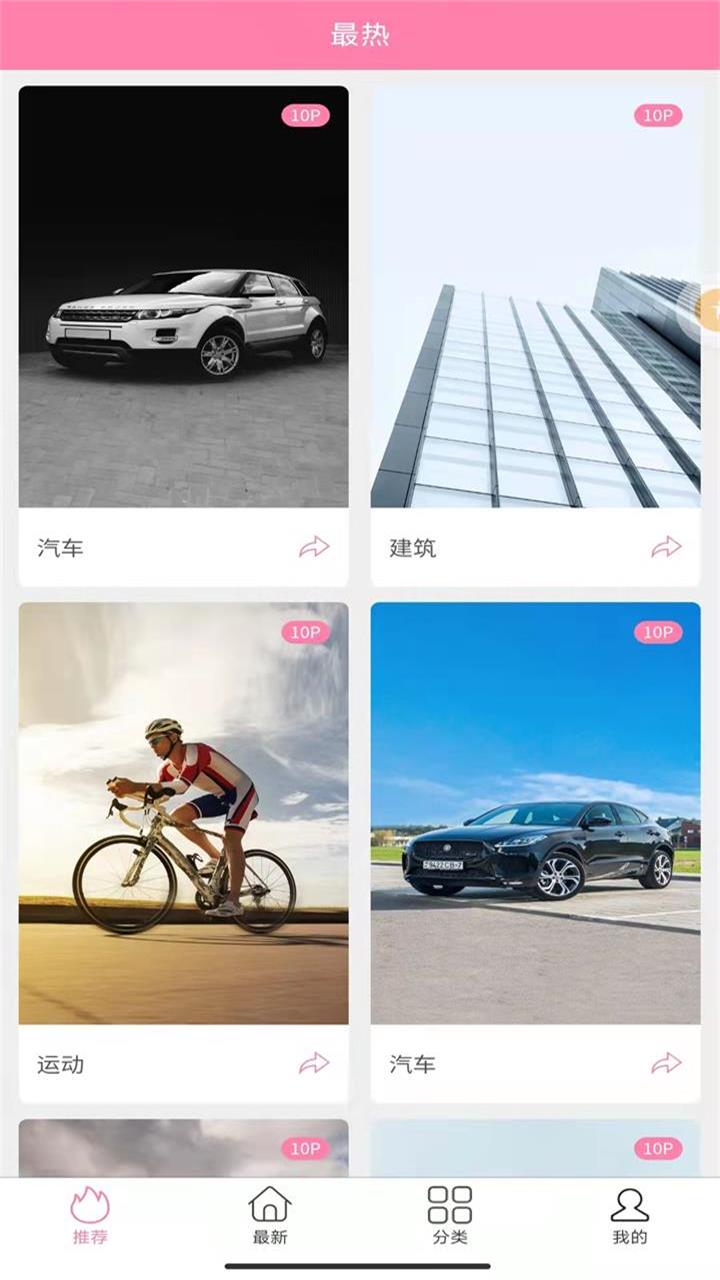Tap the share arrow beside 运动 label
The image size is (720, 1280).
(315, 1064)
